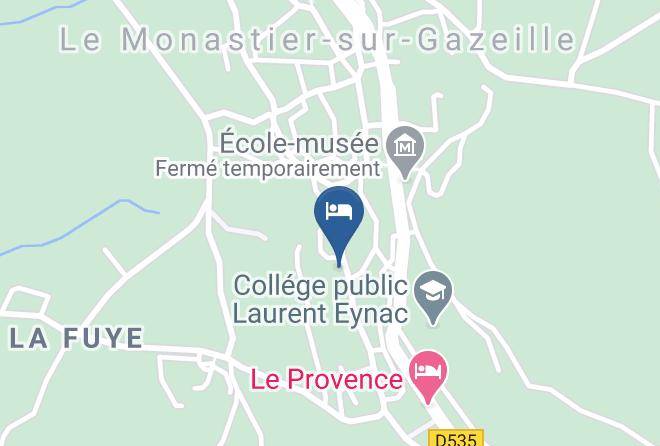This screenshot has width=660, height=446.
Task: Tap the École-musée museum pin
Action: (405, 151)
